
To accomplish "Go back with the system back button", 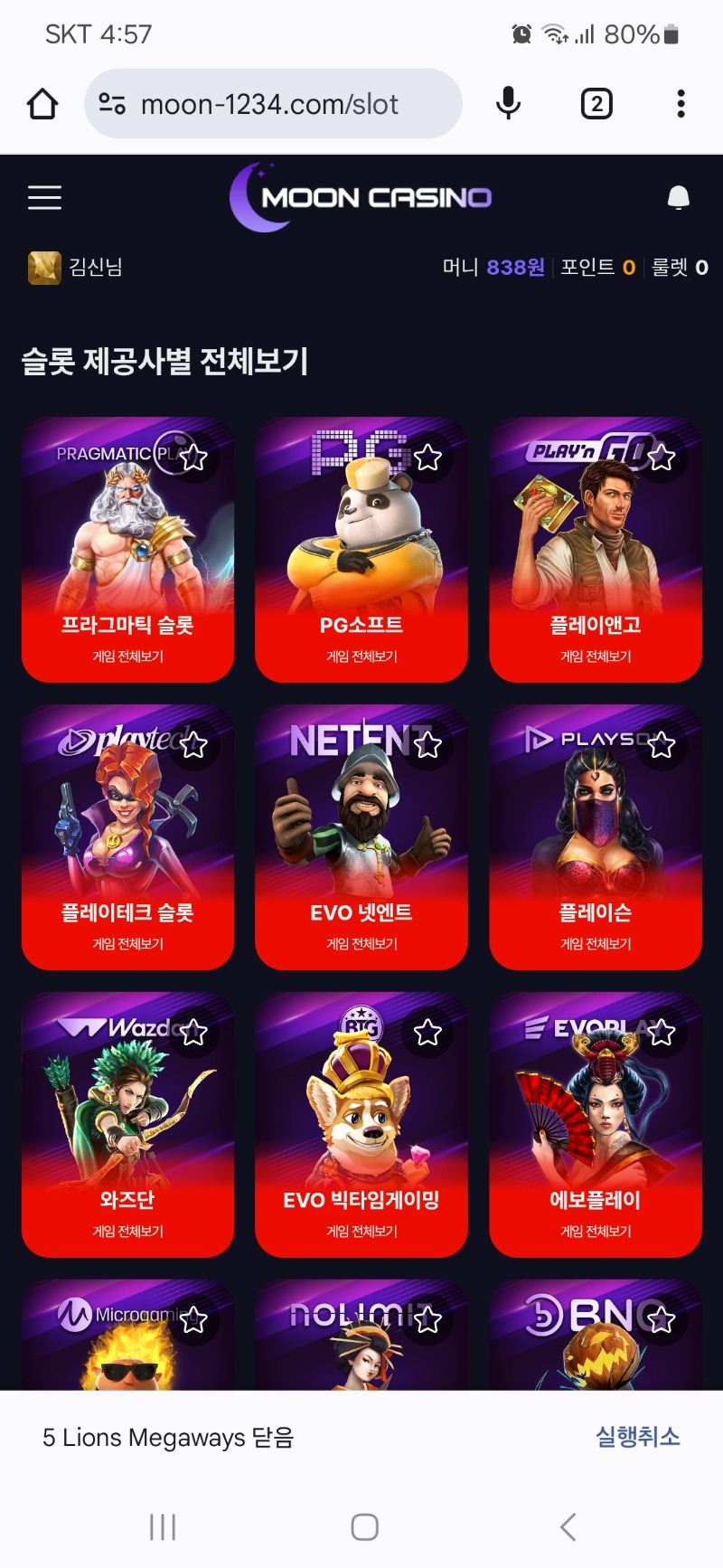I will (568, 1527).
